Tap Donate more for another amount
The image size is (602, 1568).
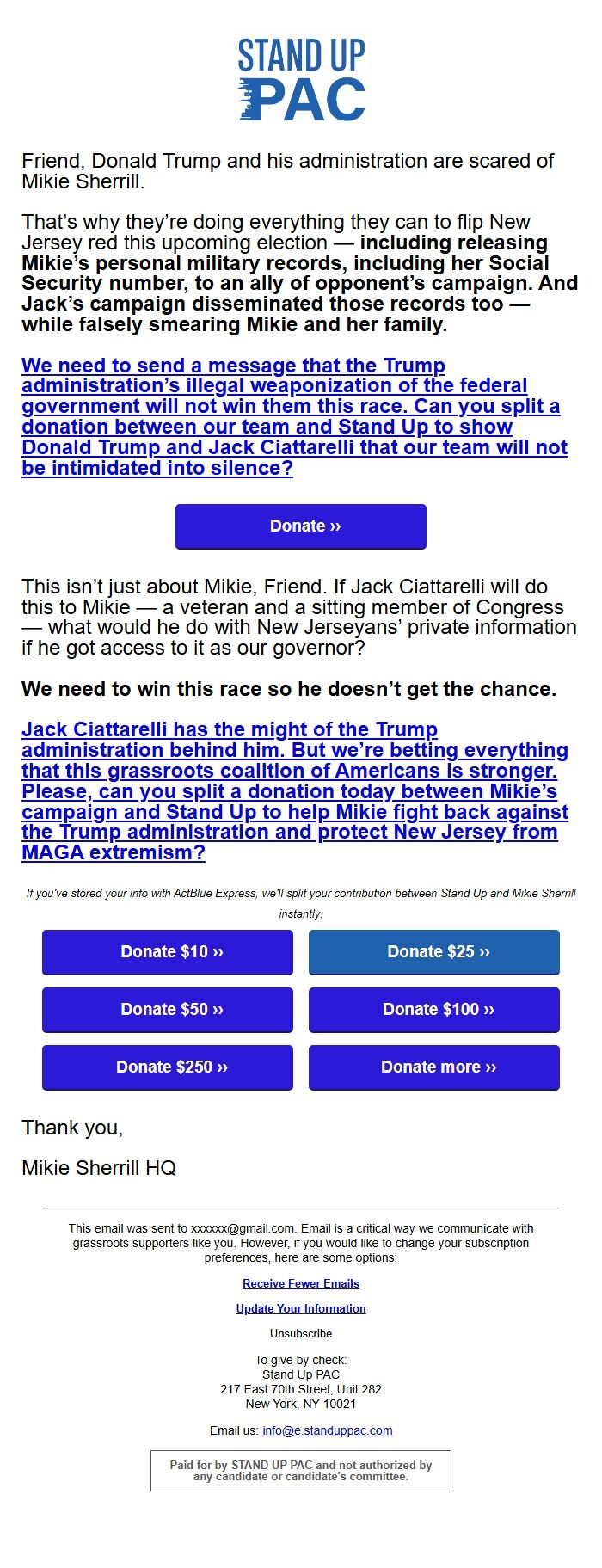coord(434,1067)
